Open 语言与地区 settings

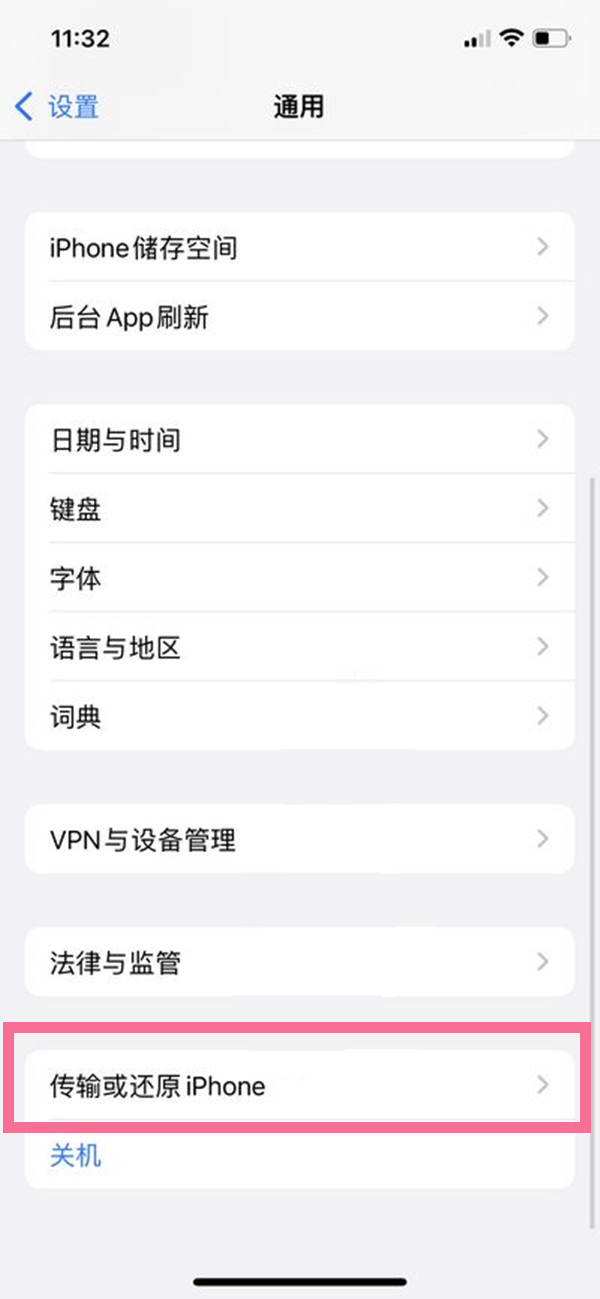299,648
